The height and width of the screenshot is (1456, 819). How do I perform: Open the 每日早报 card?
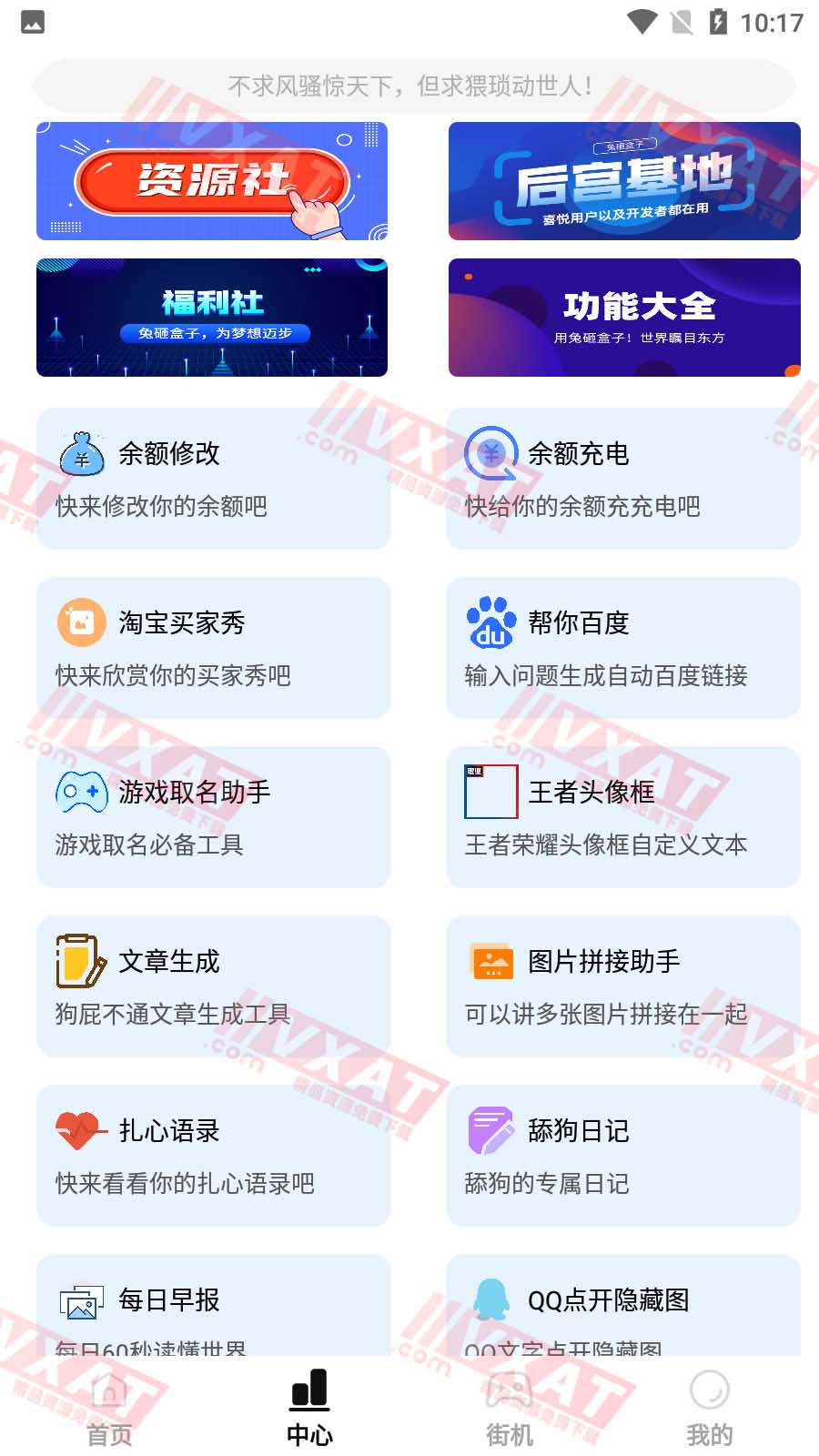(x=213, y=1309)
